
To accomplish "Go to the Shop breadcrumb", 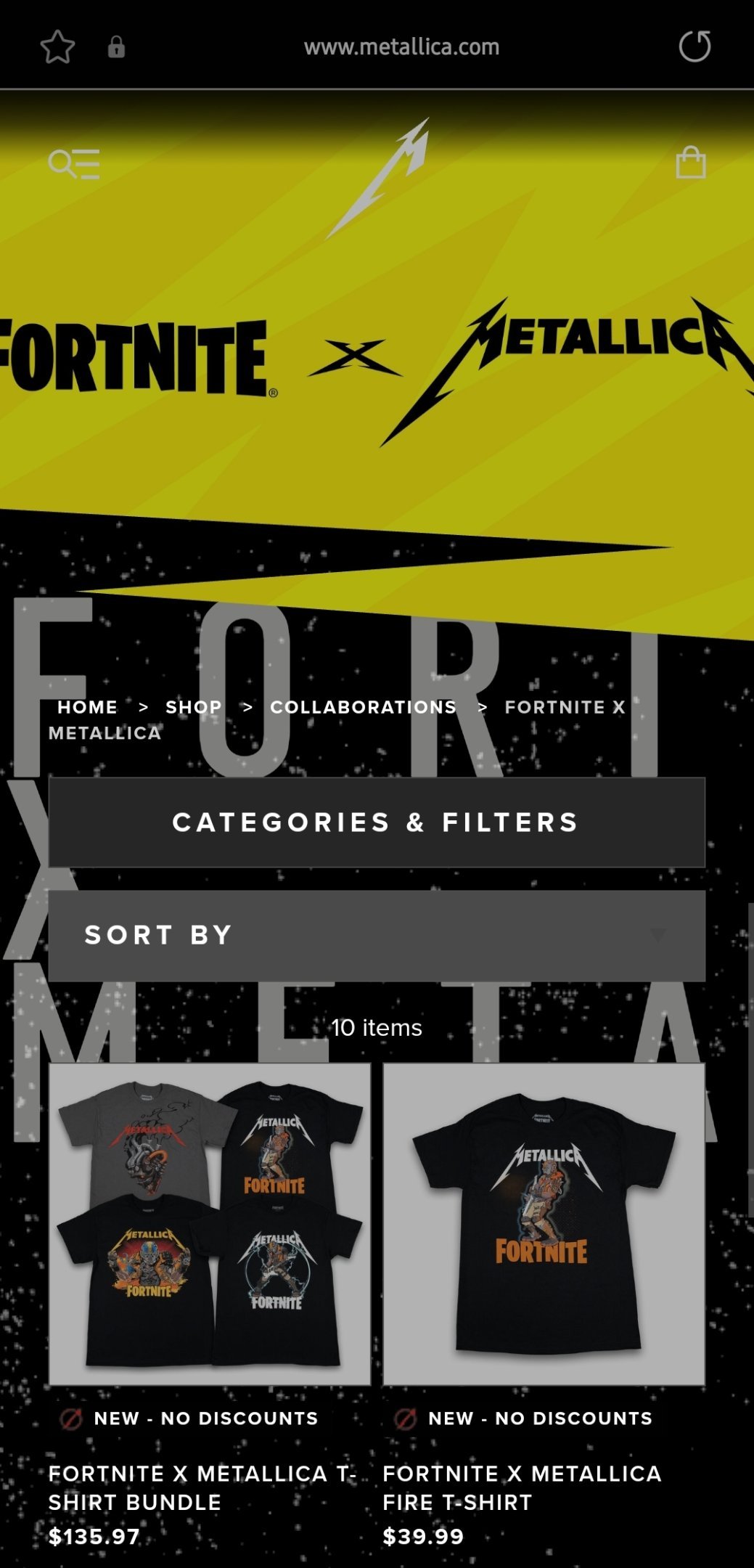I will coord(193,707).
